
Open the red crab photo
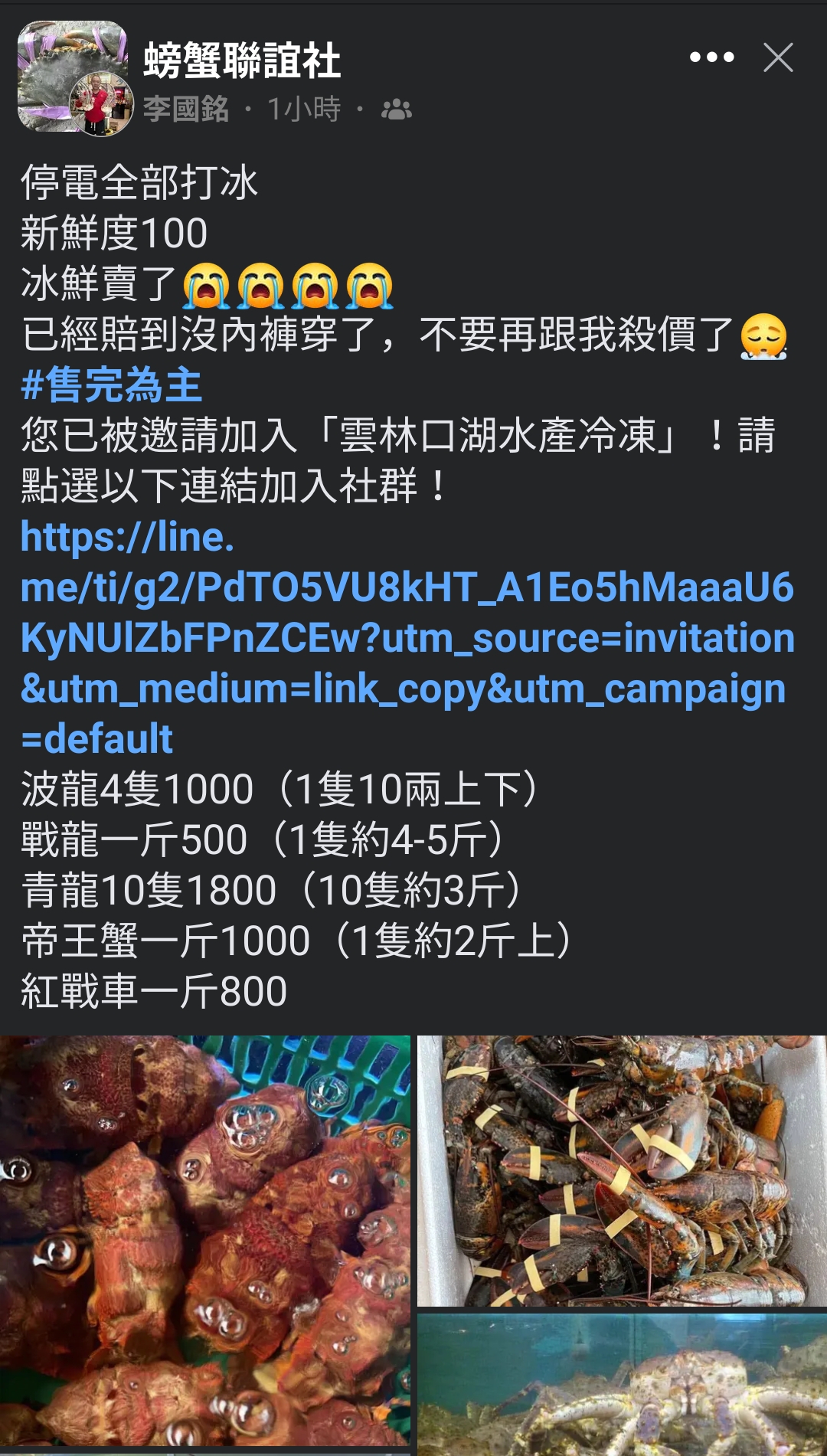[x=205, y=1240]
